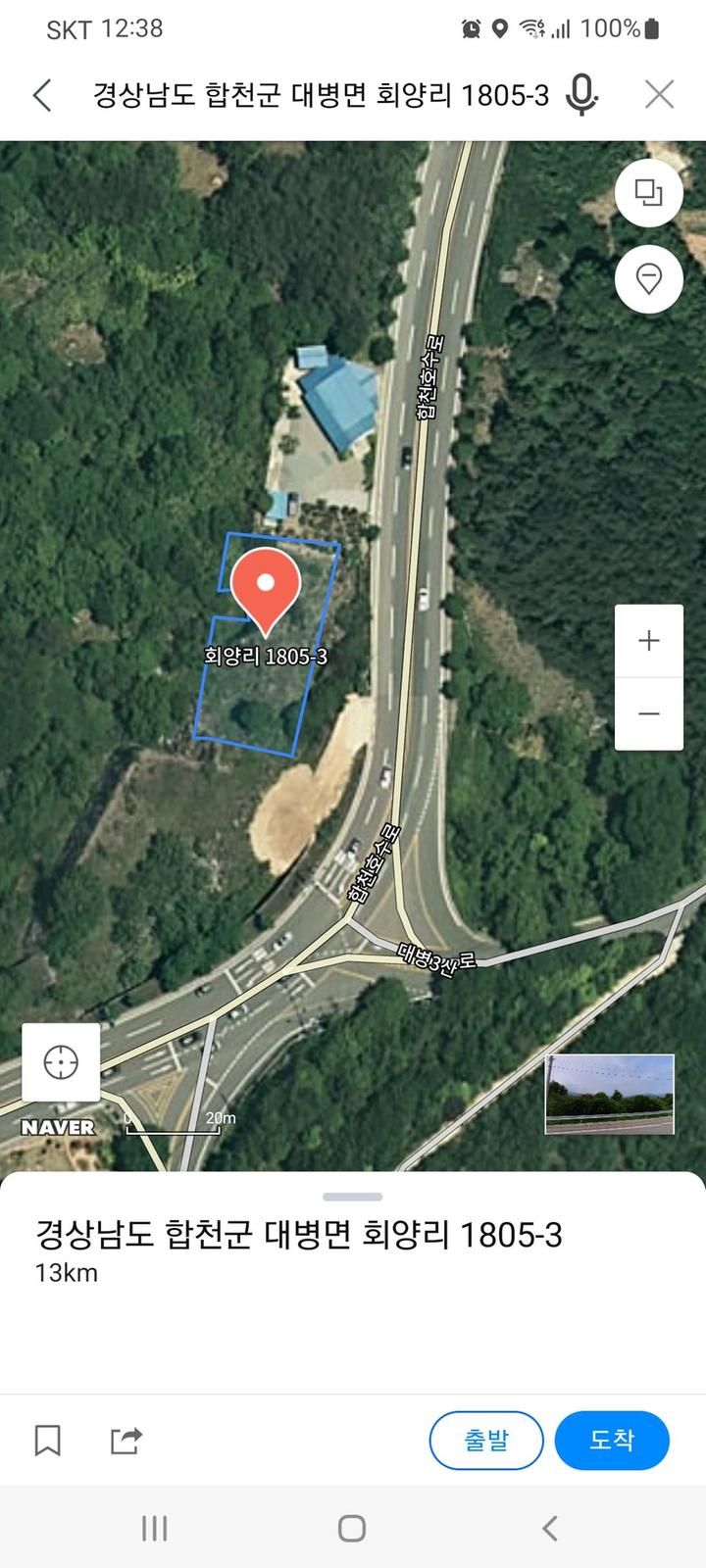Save this place with the bookmark icon
Viewport: 706px width, 1568px height.
48,1440
